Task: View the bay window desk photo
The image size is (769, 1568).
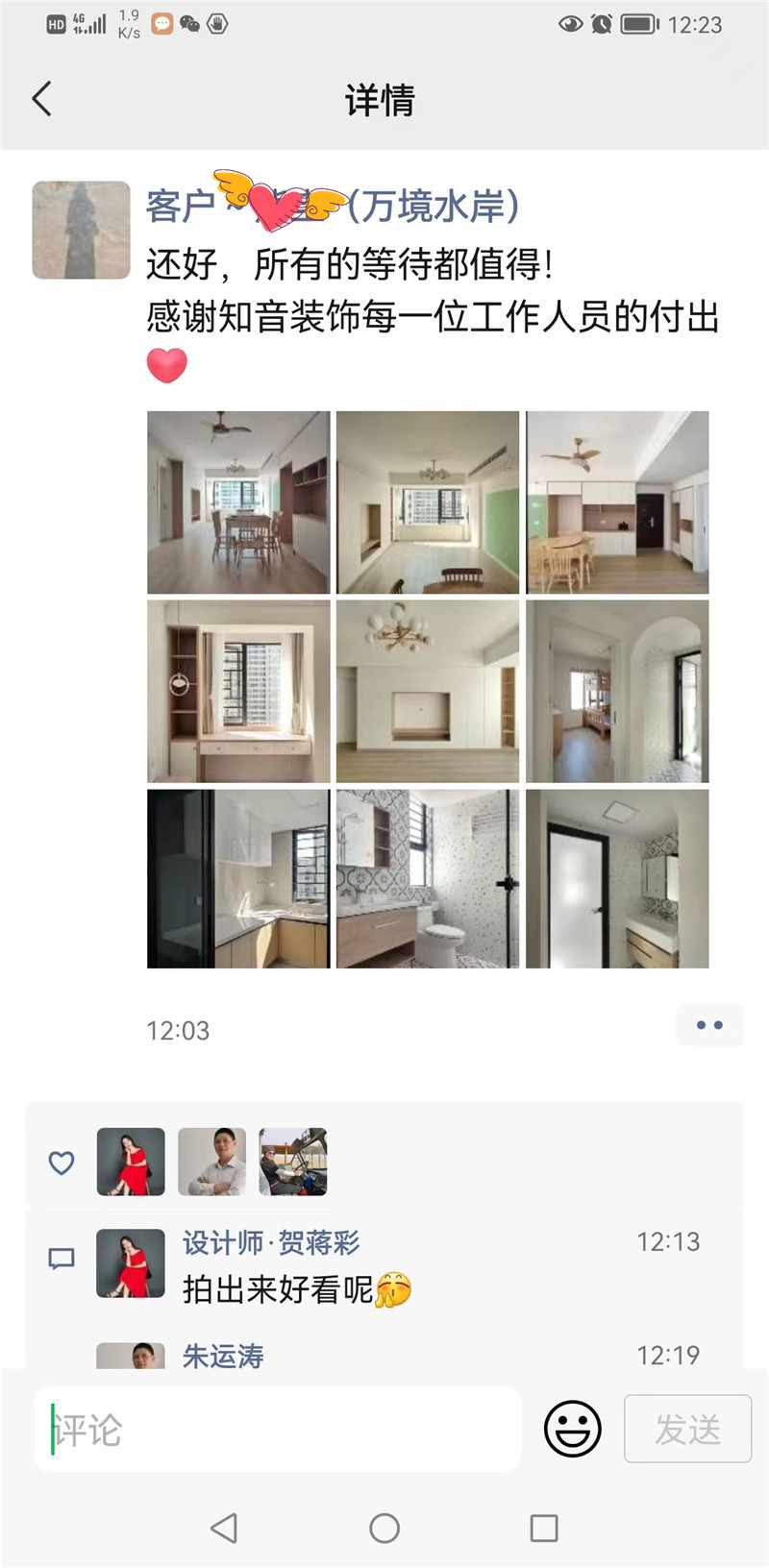Action: tap(238, 691)
